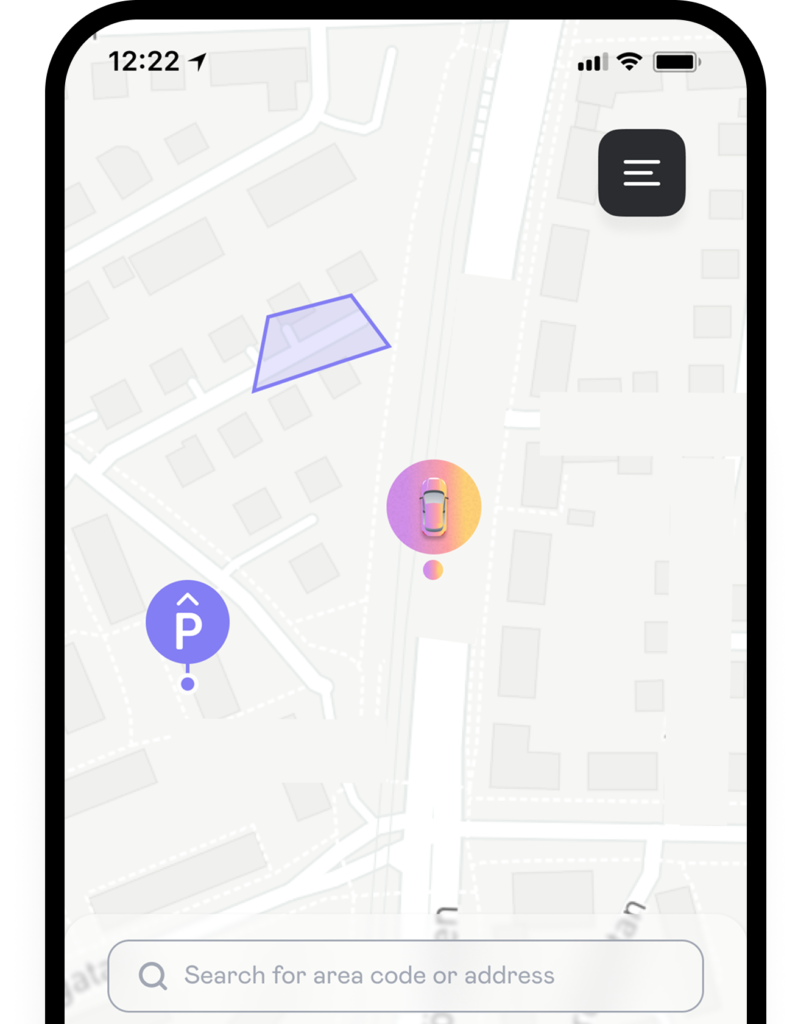Tap the car location marker
Viewport: 798px width, 1024px height.
click(433, 507)
